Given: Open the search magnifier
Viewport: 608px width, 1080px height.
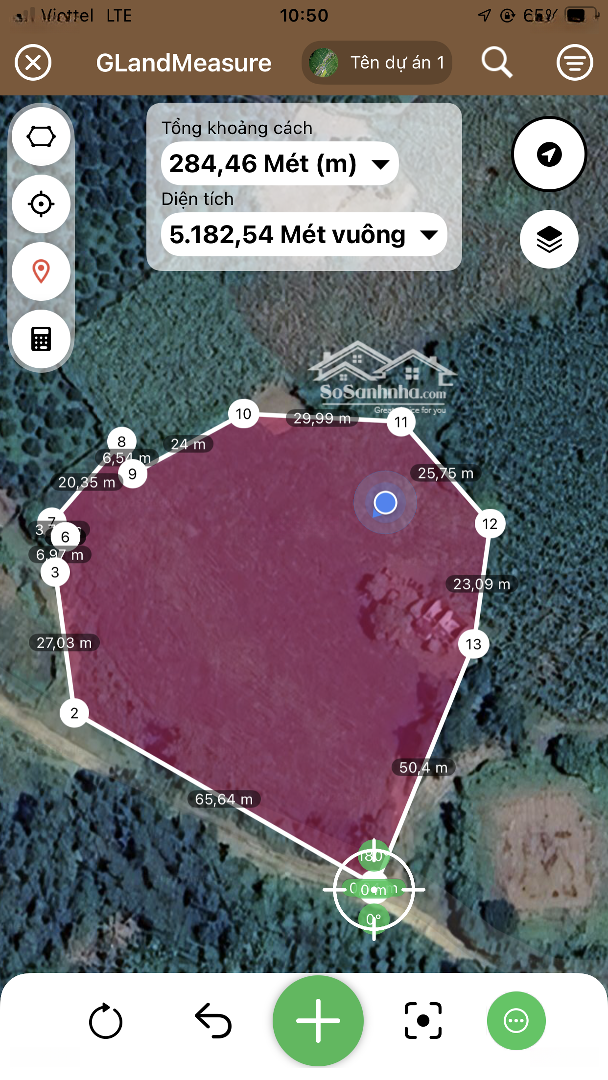Looking at the screenshot, I should tap(497, 63).
